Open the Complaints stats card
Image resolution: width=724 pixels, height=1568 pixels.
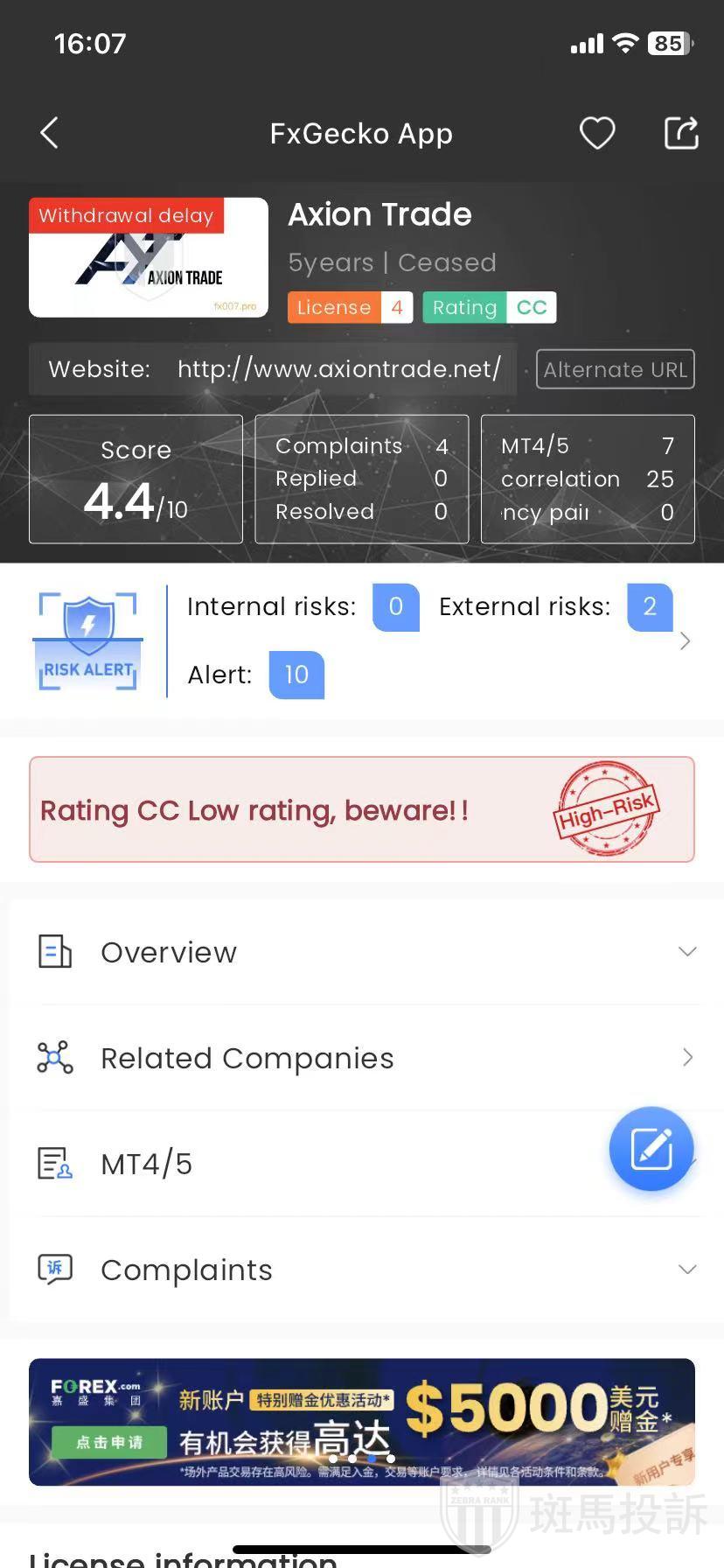361,479
